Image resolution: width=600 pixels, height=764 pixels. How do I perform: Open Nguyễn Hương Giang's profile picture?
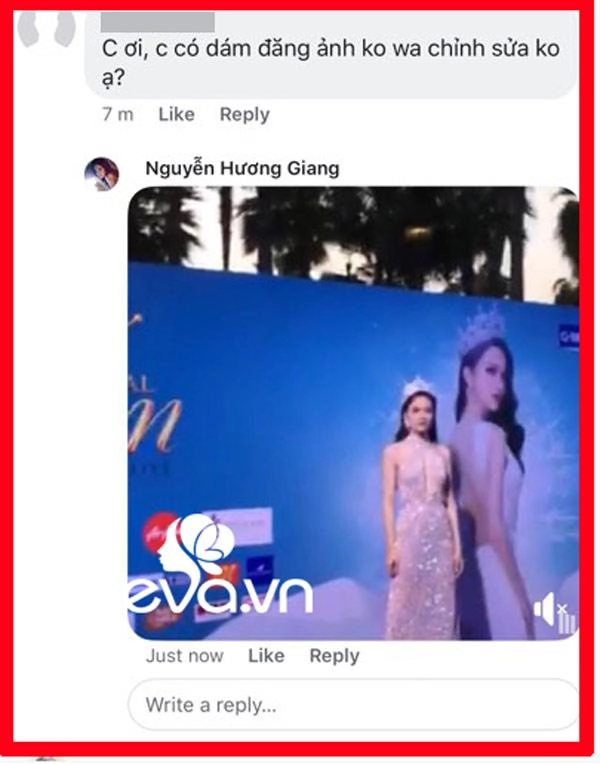tap(102, 173)
